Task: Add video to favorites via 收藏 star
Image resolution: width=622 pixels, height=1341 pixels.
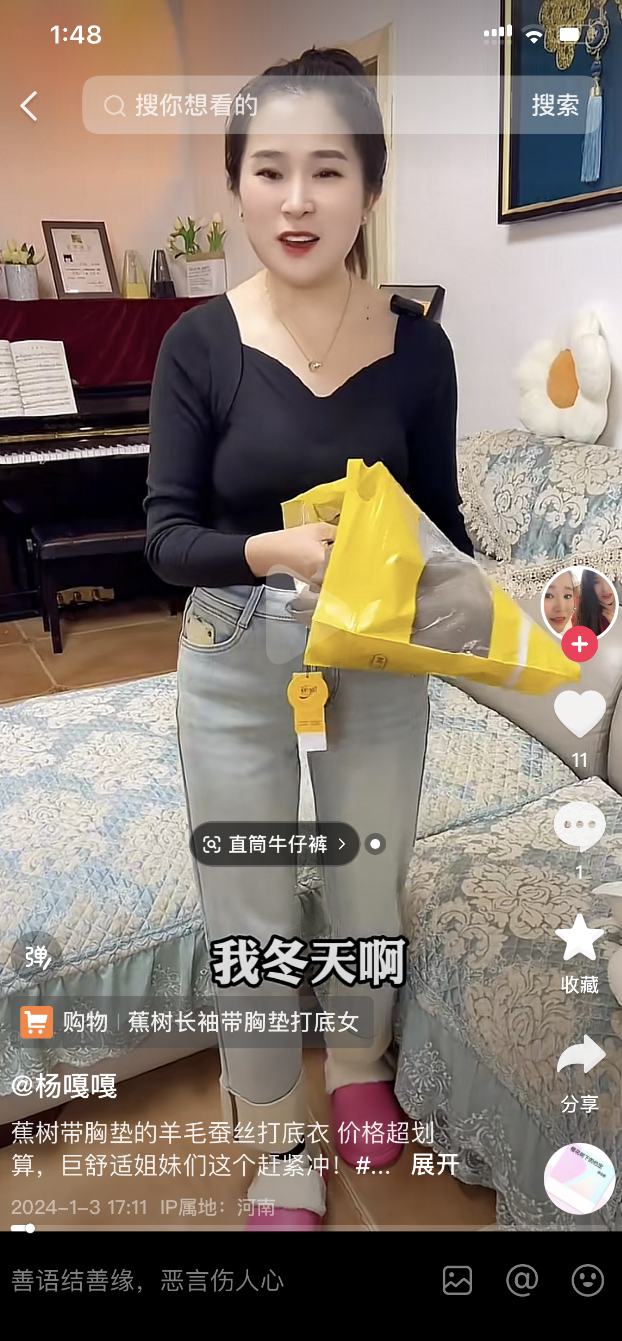Action: (x=579, y=940)
